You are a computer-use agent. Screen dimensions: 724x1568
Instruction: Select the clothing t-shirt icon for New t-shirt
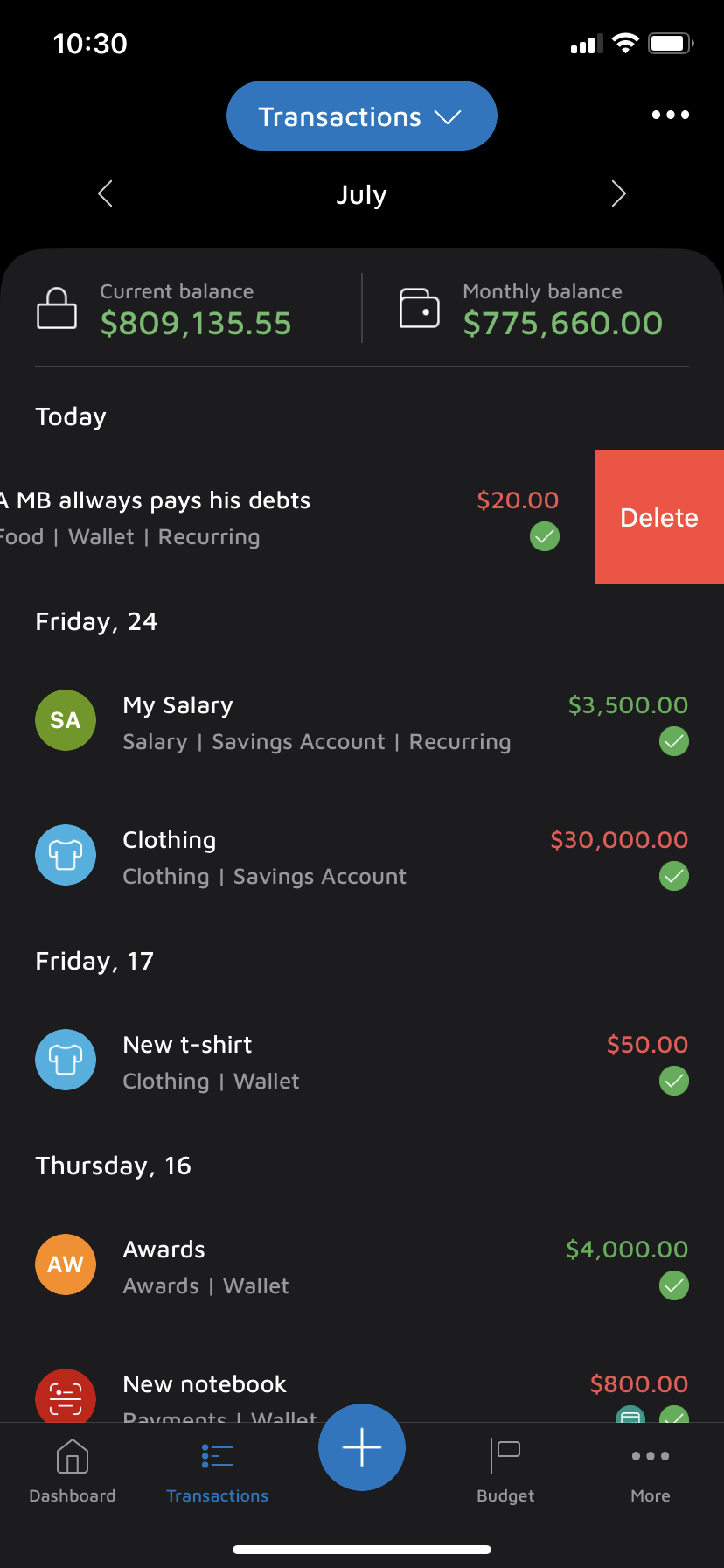coord(65,1060)
